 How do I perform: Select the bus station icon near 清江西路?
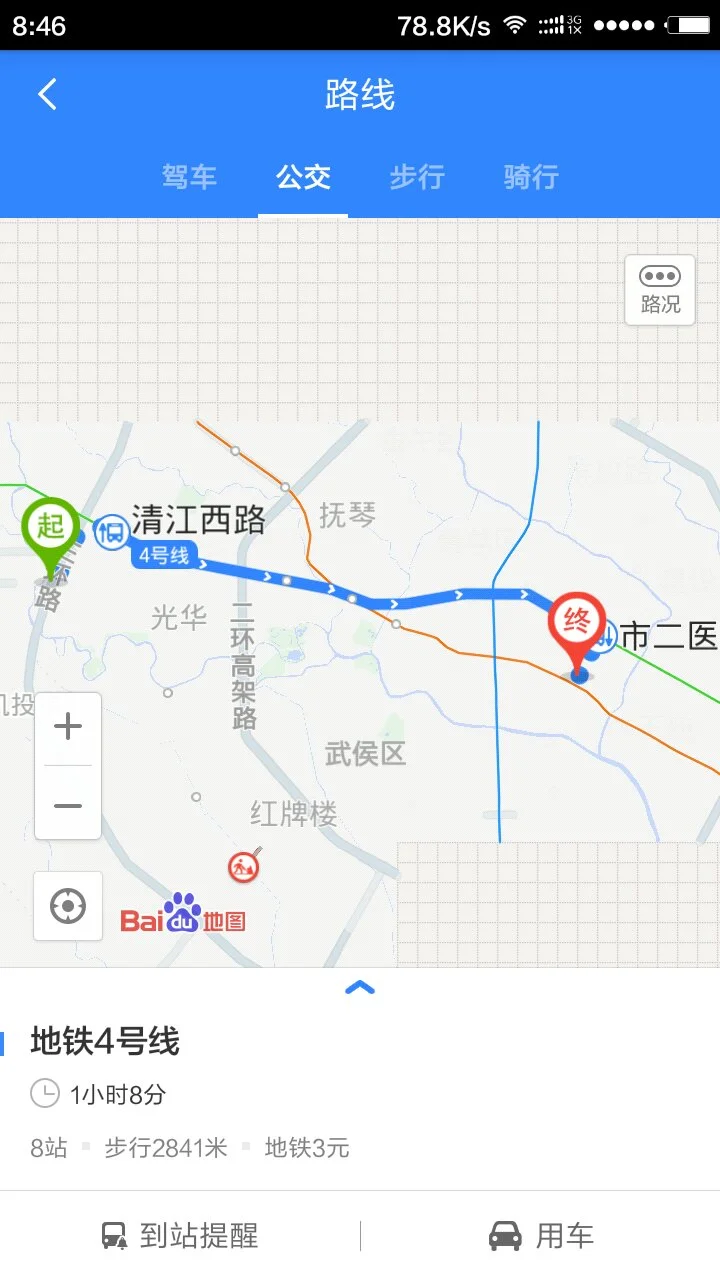(113, 534)
